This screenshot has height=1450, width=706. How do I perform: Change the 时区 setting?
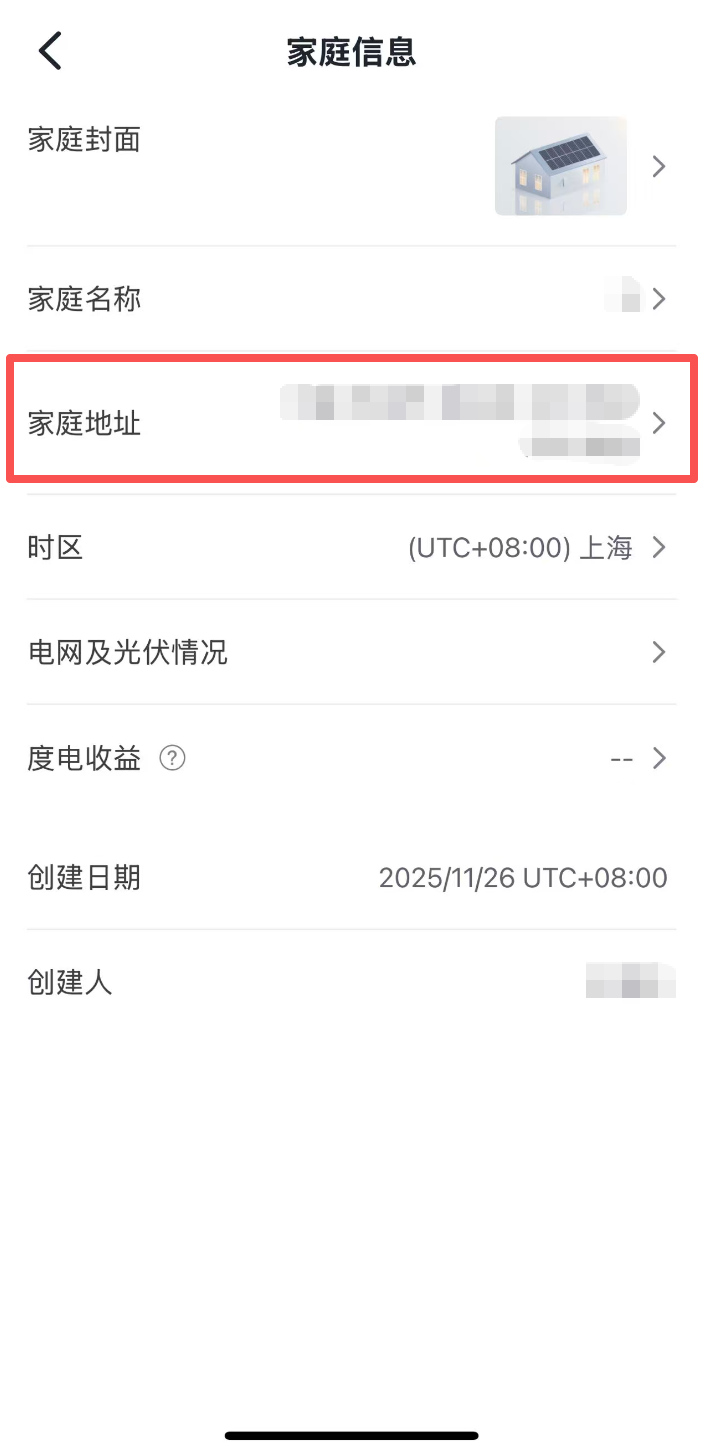coord(350,548)
